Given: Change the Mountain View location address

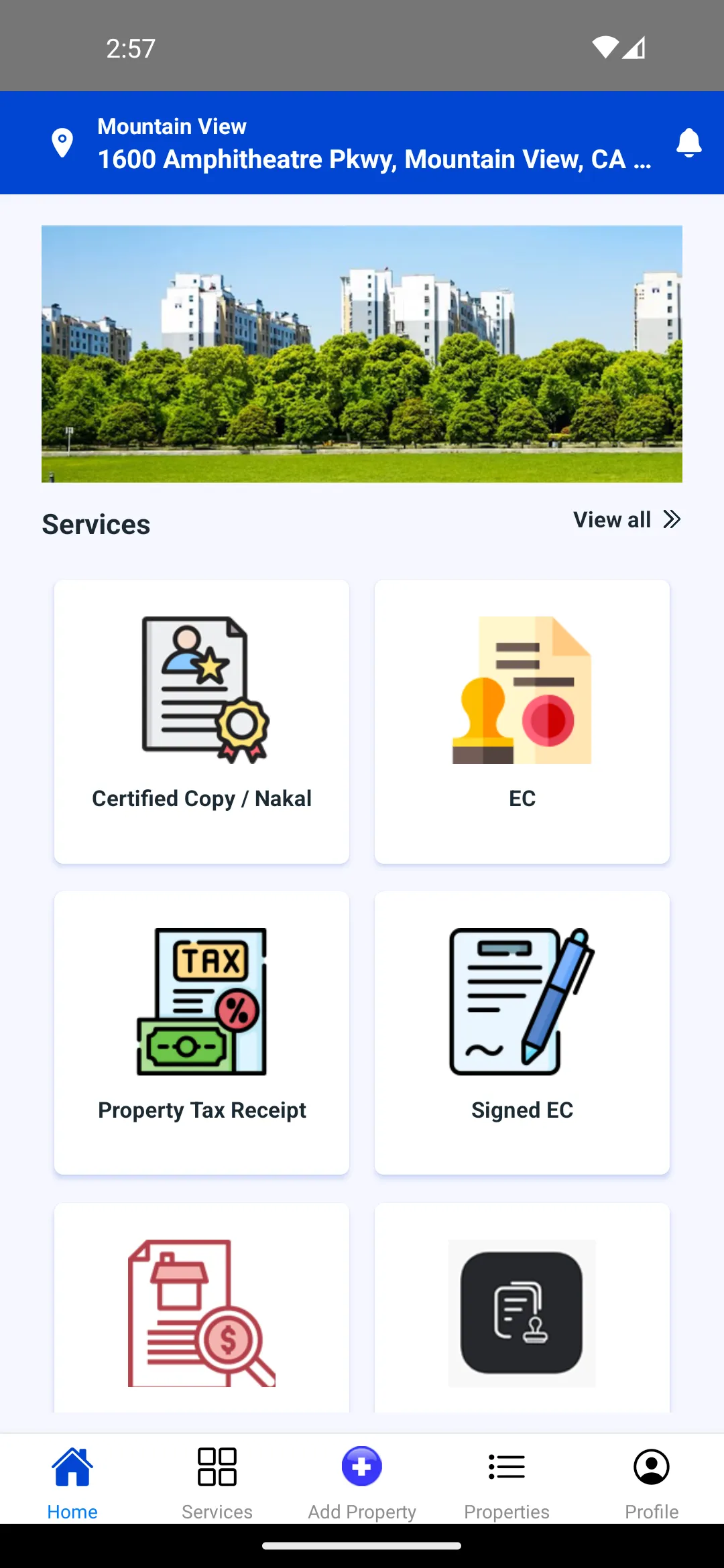Looking at the screenshot, I should tap(373, 144).
